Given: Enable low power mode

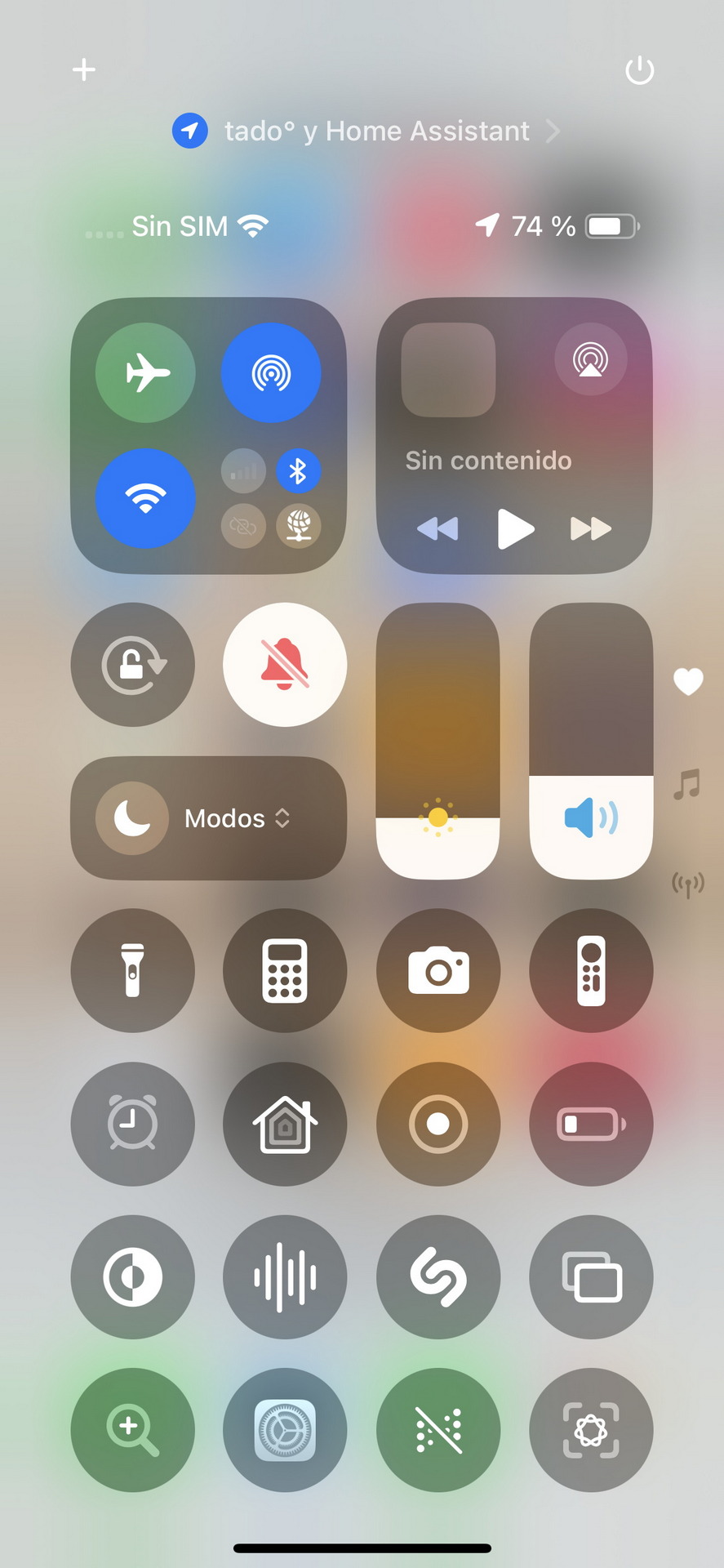Looking at the screenshot, I should [591, 1124].
